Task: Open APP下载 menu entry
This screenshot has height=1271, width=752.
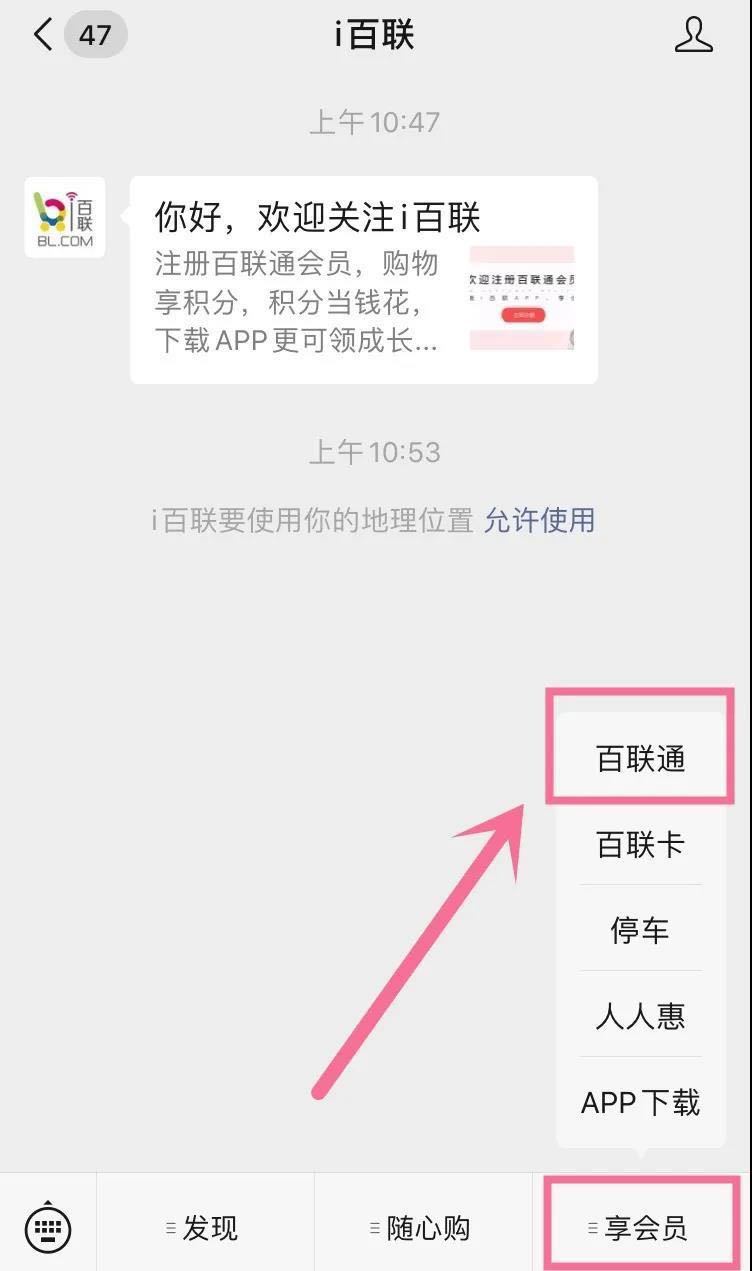Action: [640, 1102]
